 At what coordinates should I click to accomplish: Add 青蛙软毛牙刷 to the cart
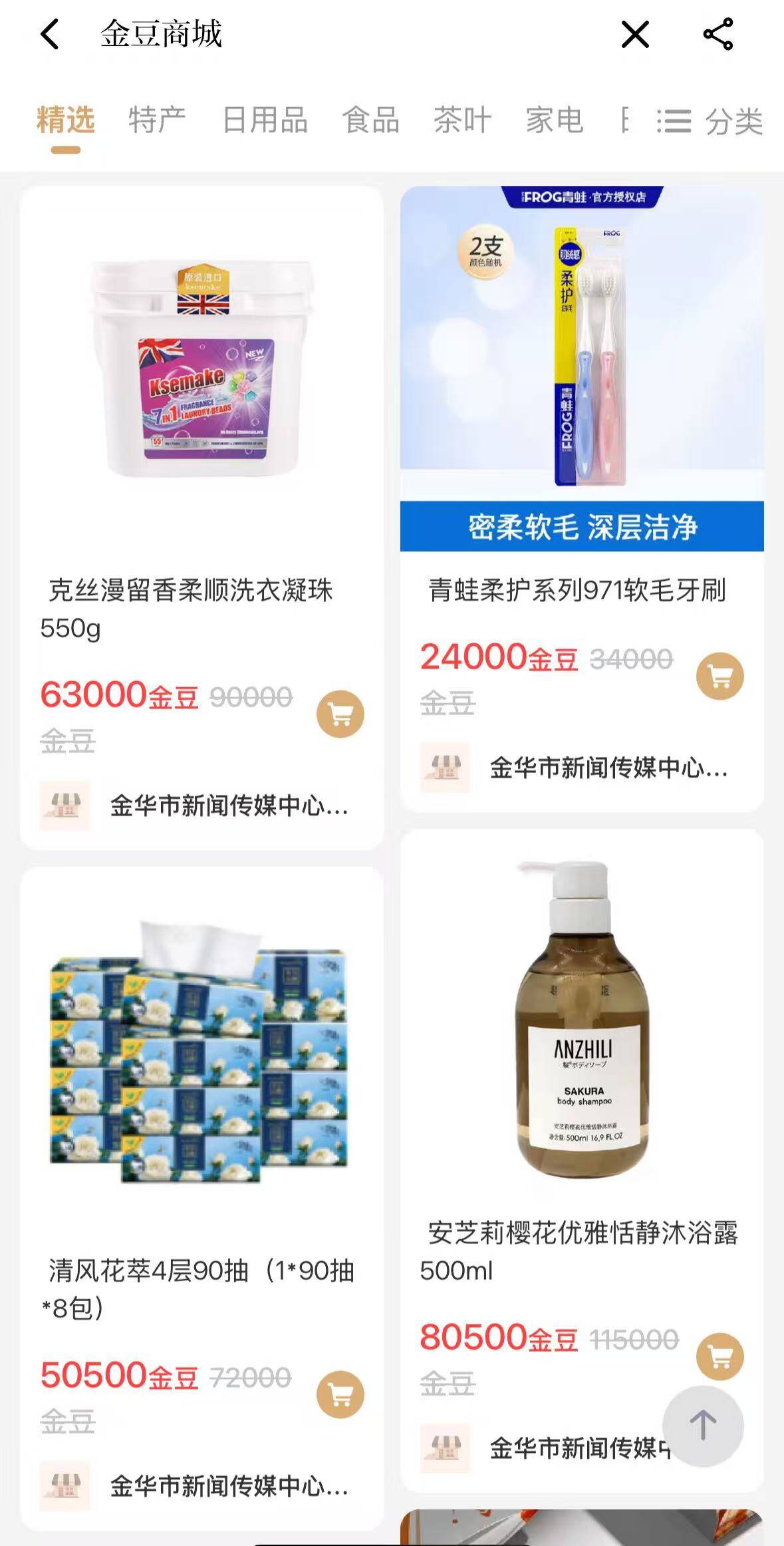click(719, 676)
